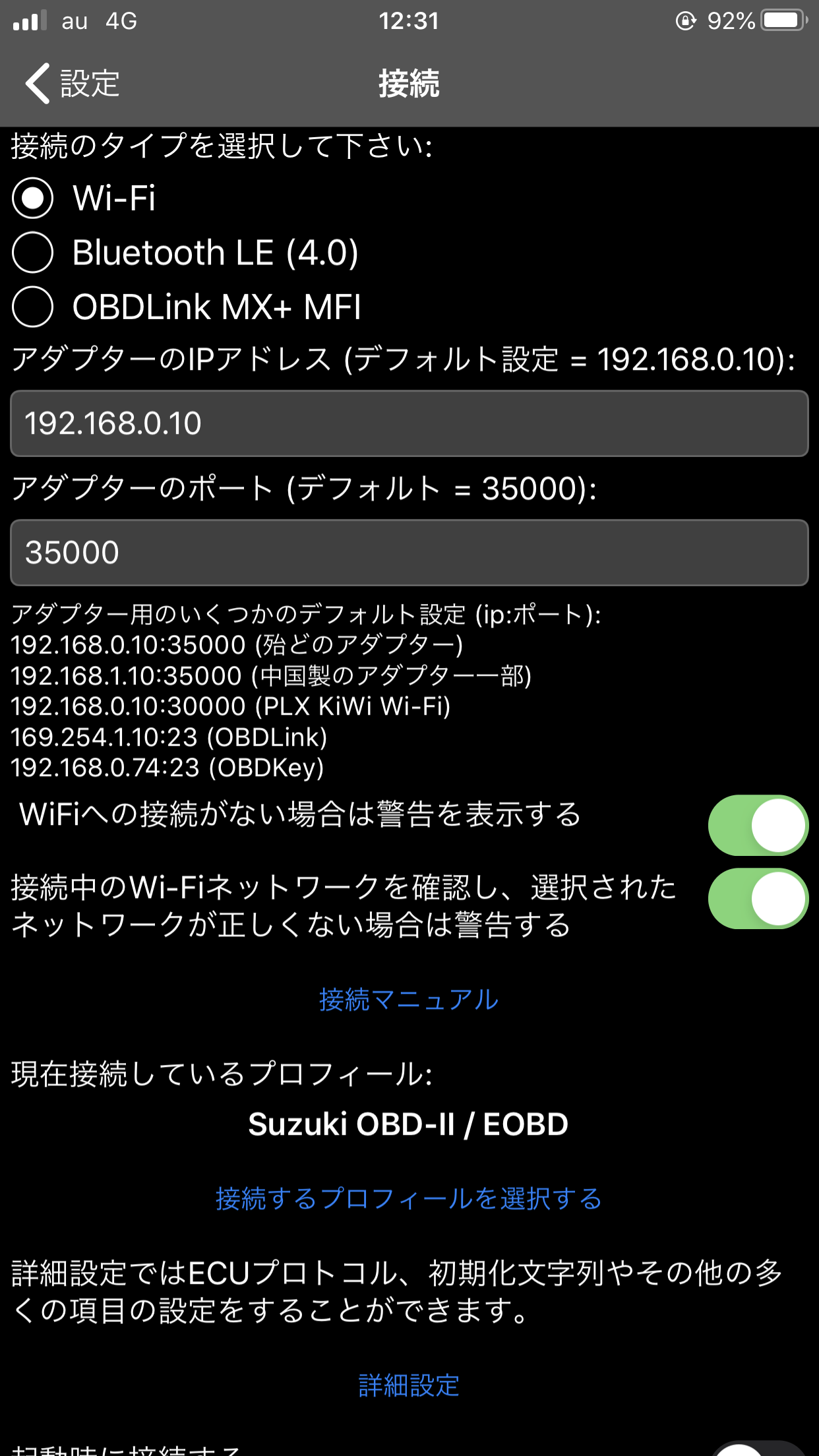This screenshot has width=819, height=1456.
Task: Open 詳細設定 advanced settings
Action: [x=409, y=1385]
